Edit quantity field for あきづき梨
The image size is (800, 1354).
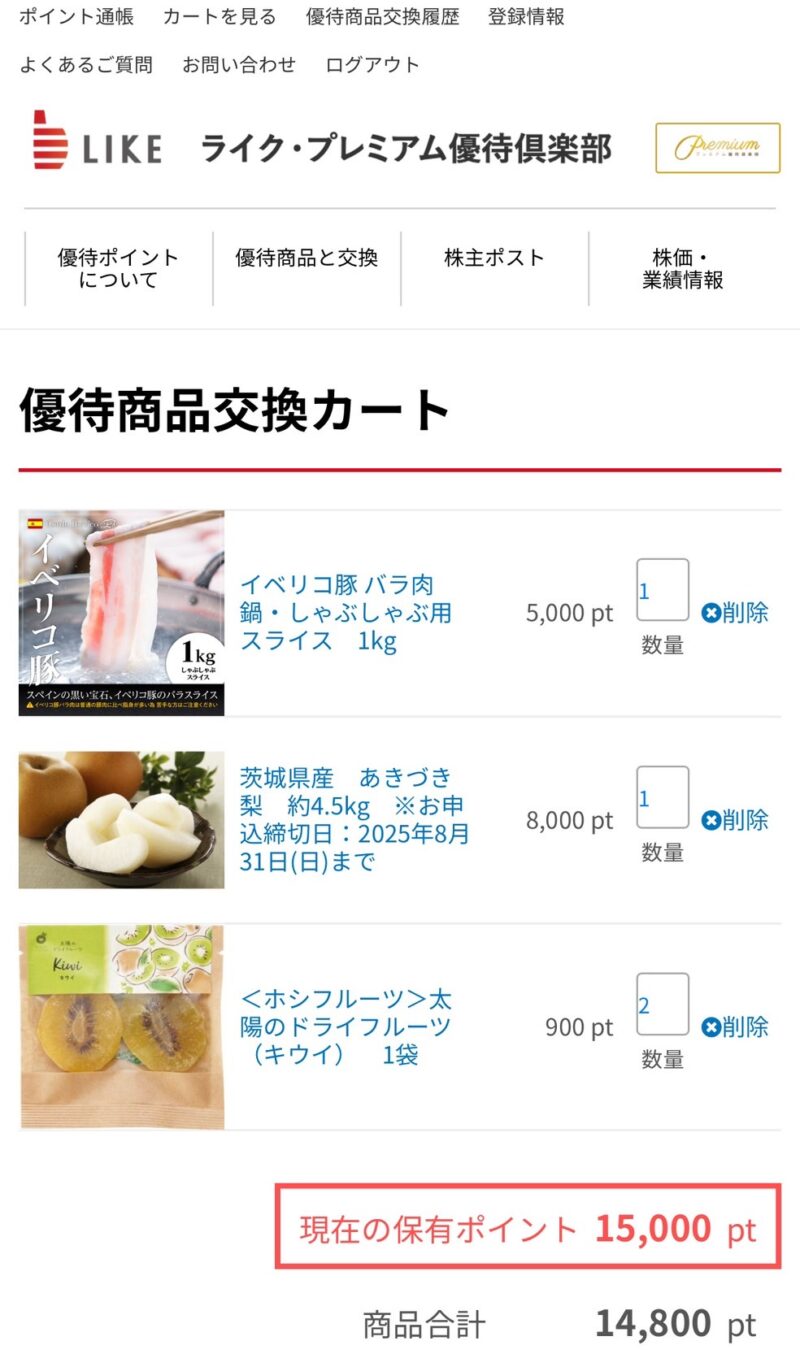(662, 797)
